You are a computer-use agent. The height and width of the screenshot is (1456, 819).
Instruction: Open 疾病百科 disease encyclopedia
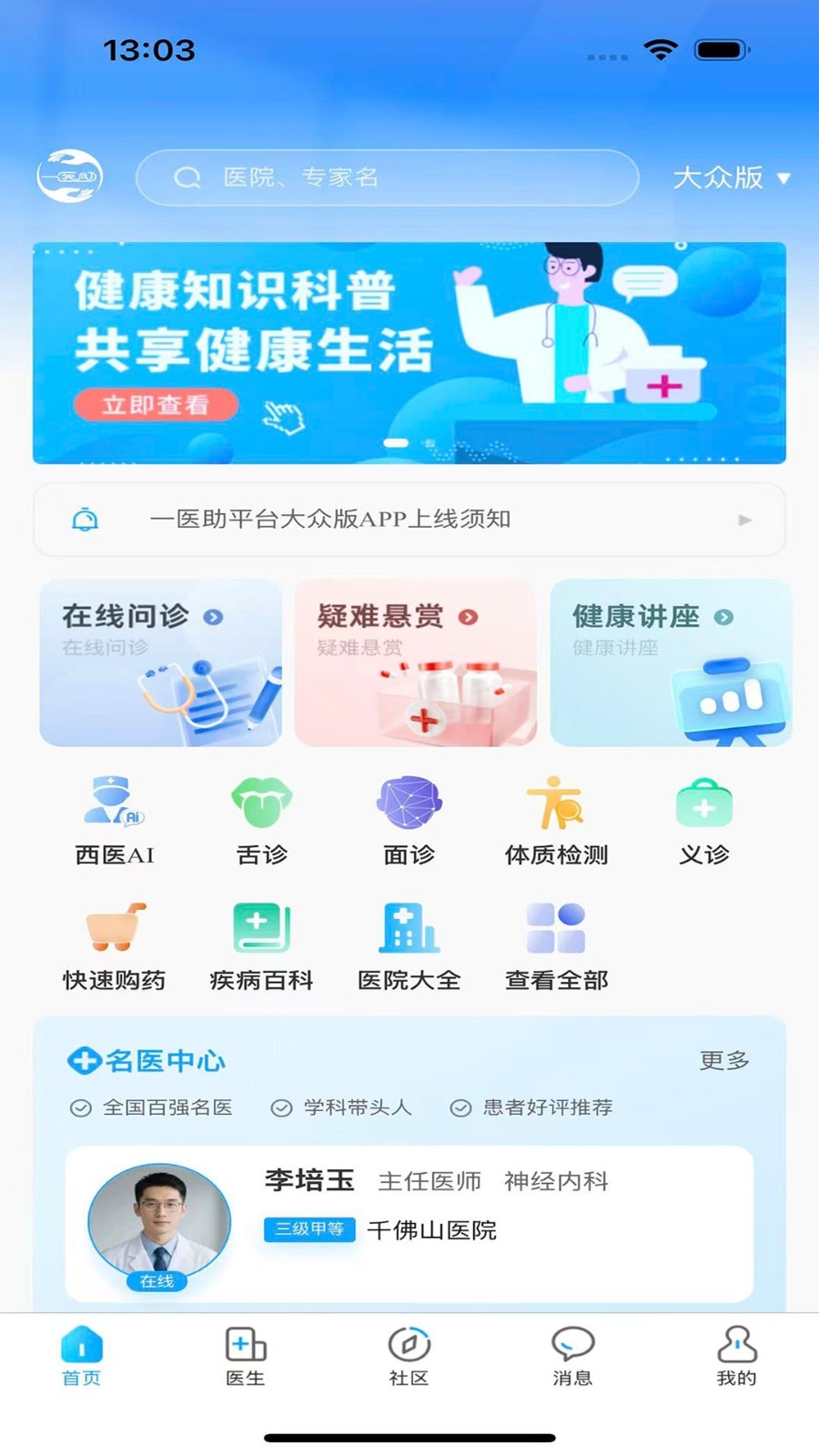coord(262,946)
